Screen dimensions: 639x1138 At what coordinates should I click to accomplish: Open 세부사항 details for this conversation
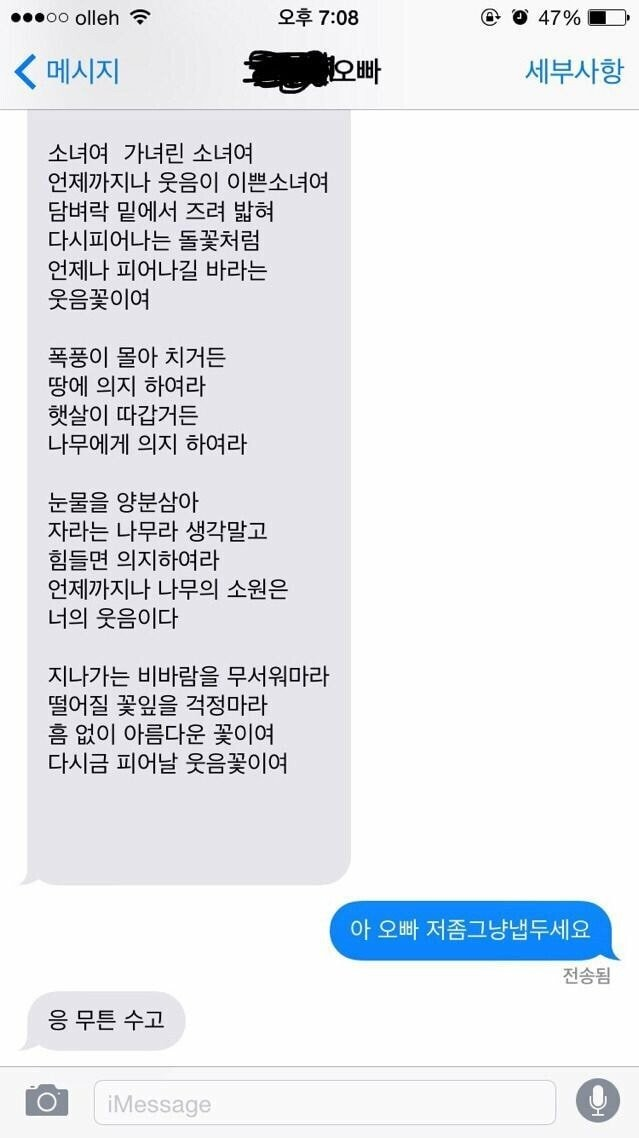[574, 72]
